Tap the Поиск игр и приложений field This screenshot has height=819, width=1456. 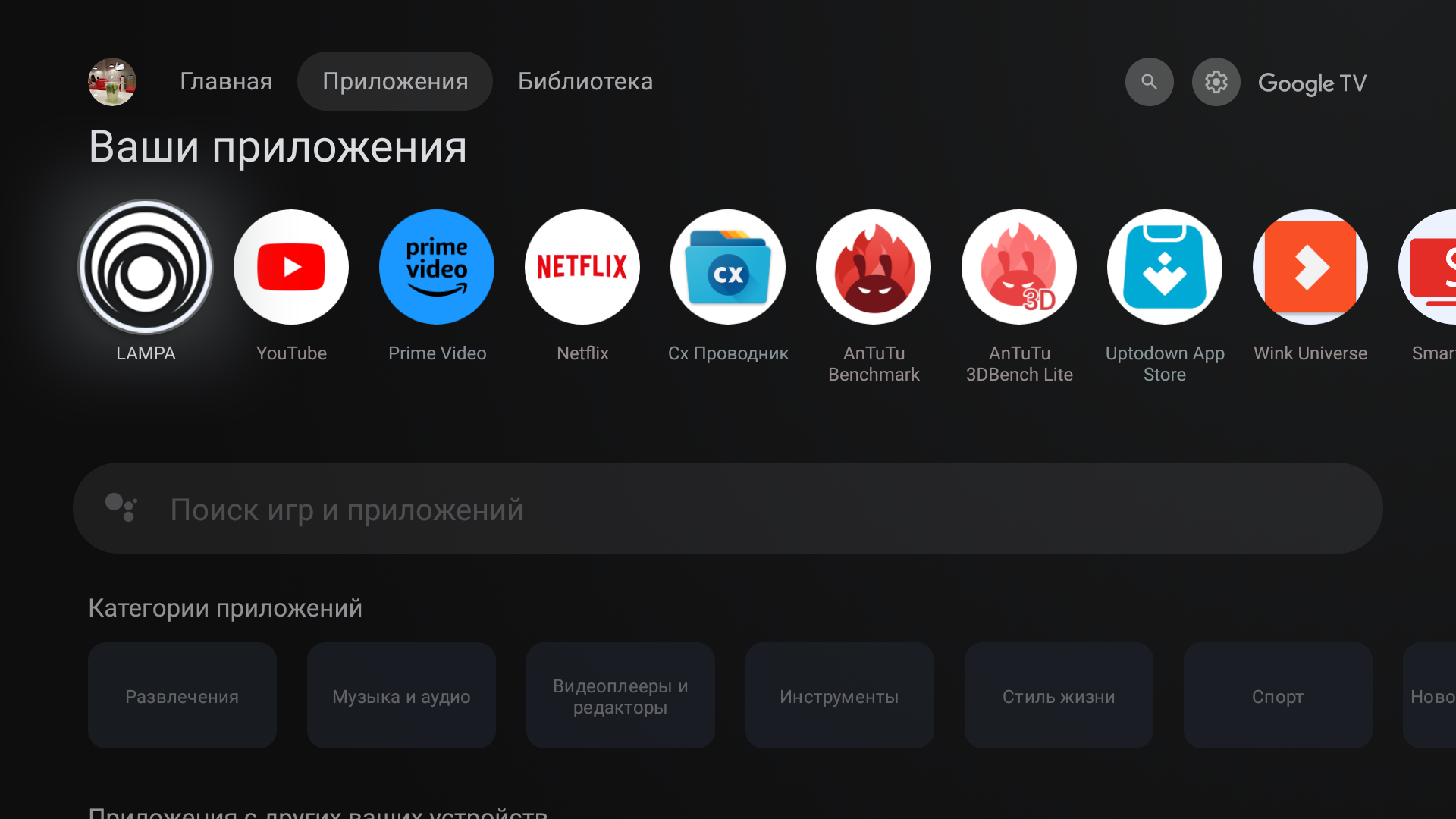click(728, 509)
